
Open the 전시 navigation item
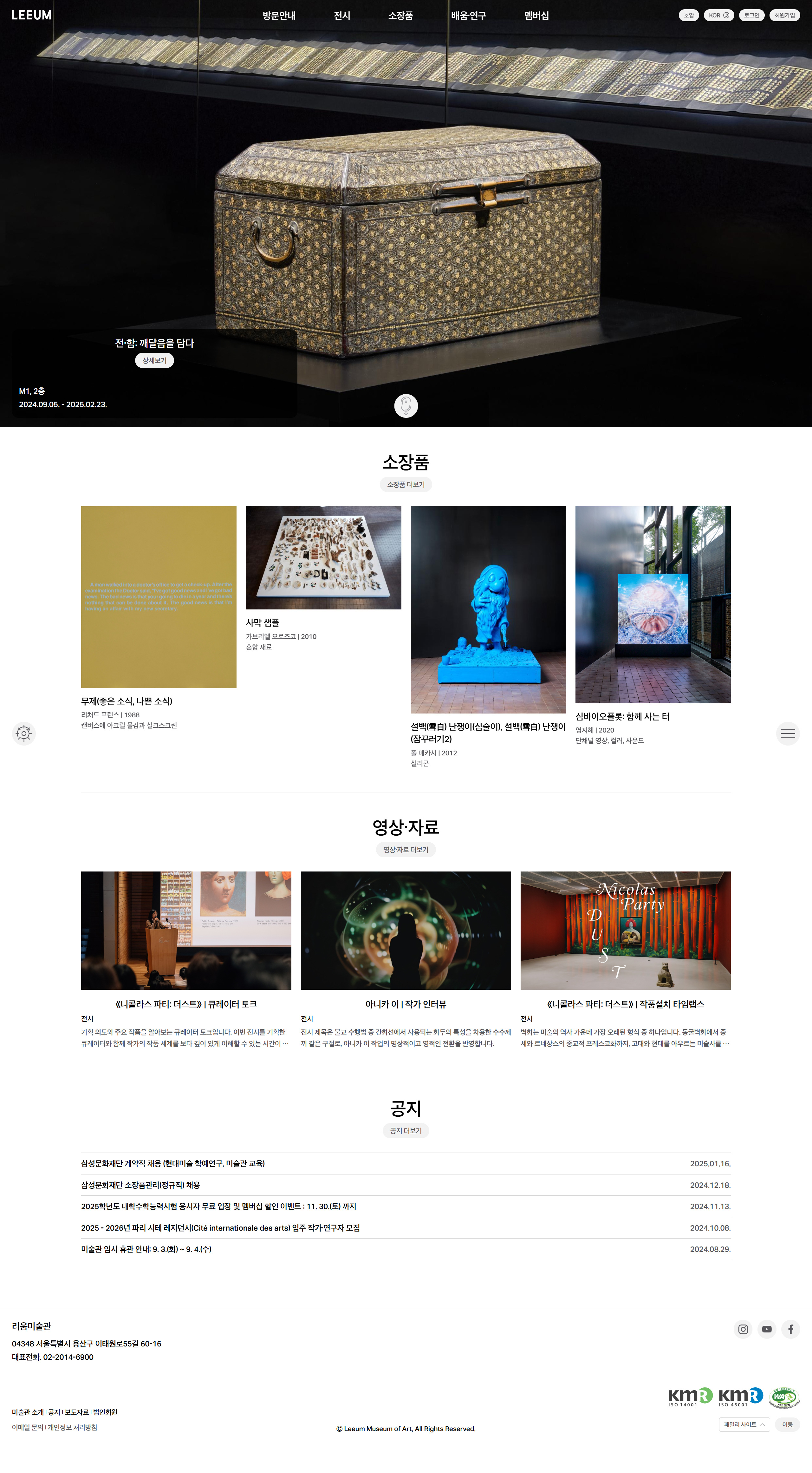[342, 16]
